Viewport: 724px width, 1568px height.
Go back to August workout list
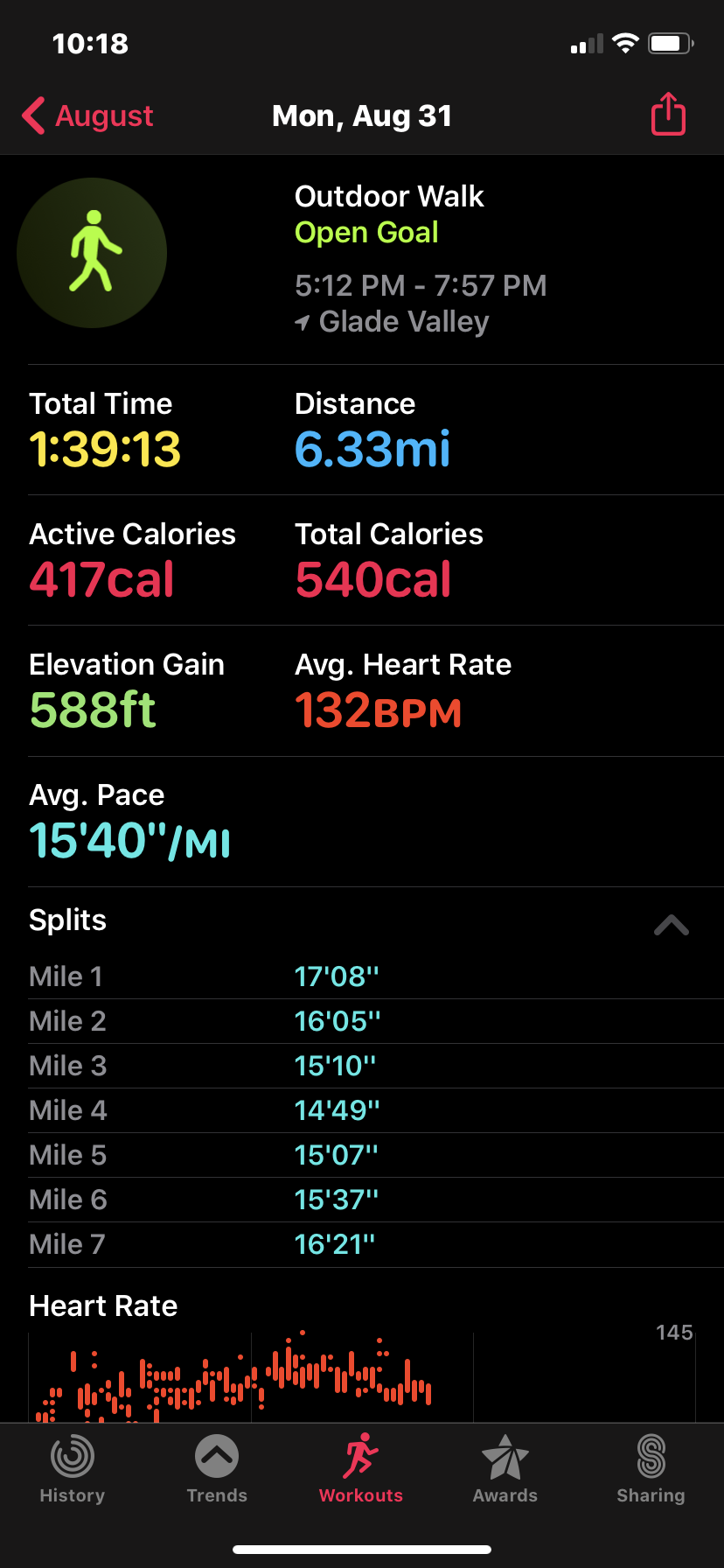86,115
